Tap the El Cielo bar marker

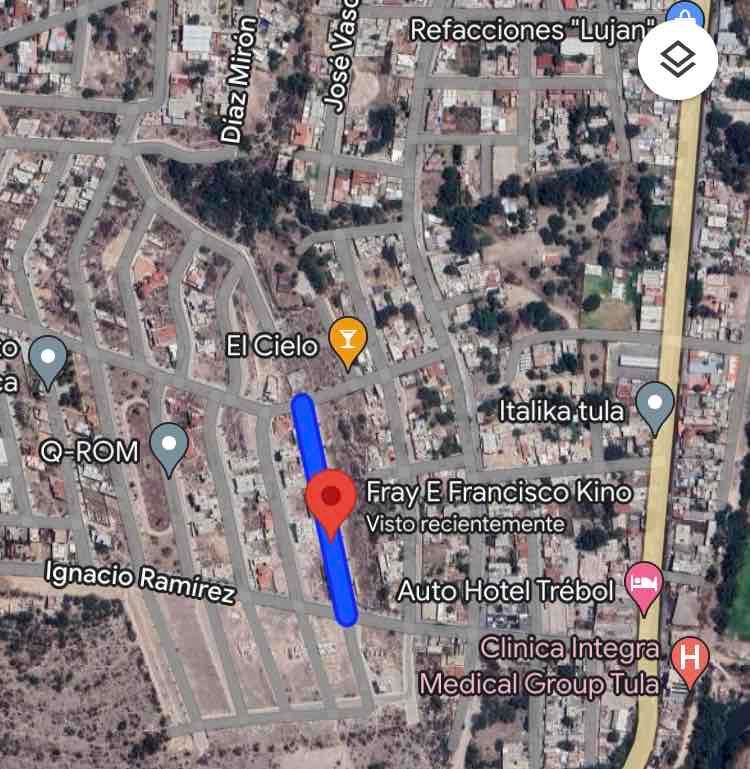click(348, 343)
